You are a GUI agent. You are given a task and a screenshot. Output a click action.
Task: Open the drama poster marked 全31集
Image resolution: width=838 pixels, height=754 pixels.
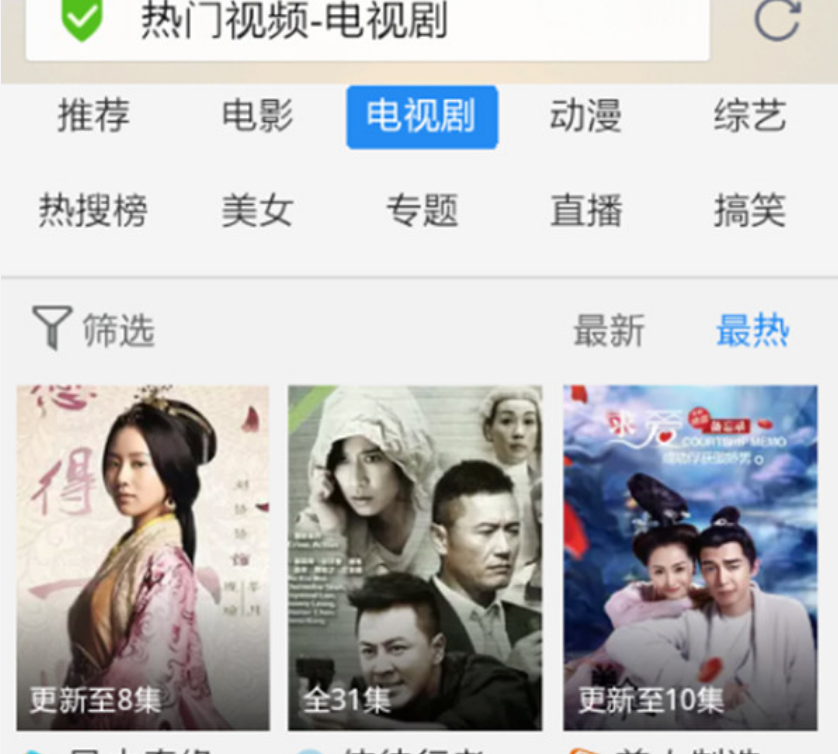415,557
